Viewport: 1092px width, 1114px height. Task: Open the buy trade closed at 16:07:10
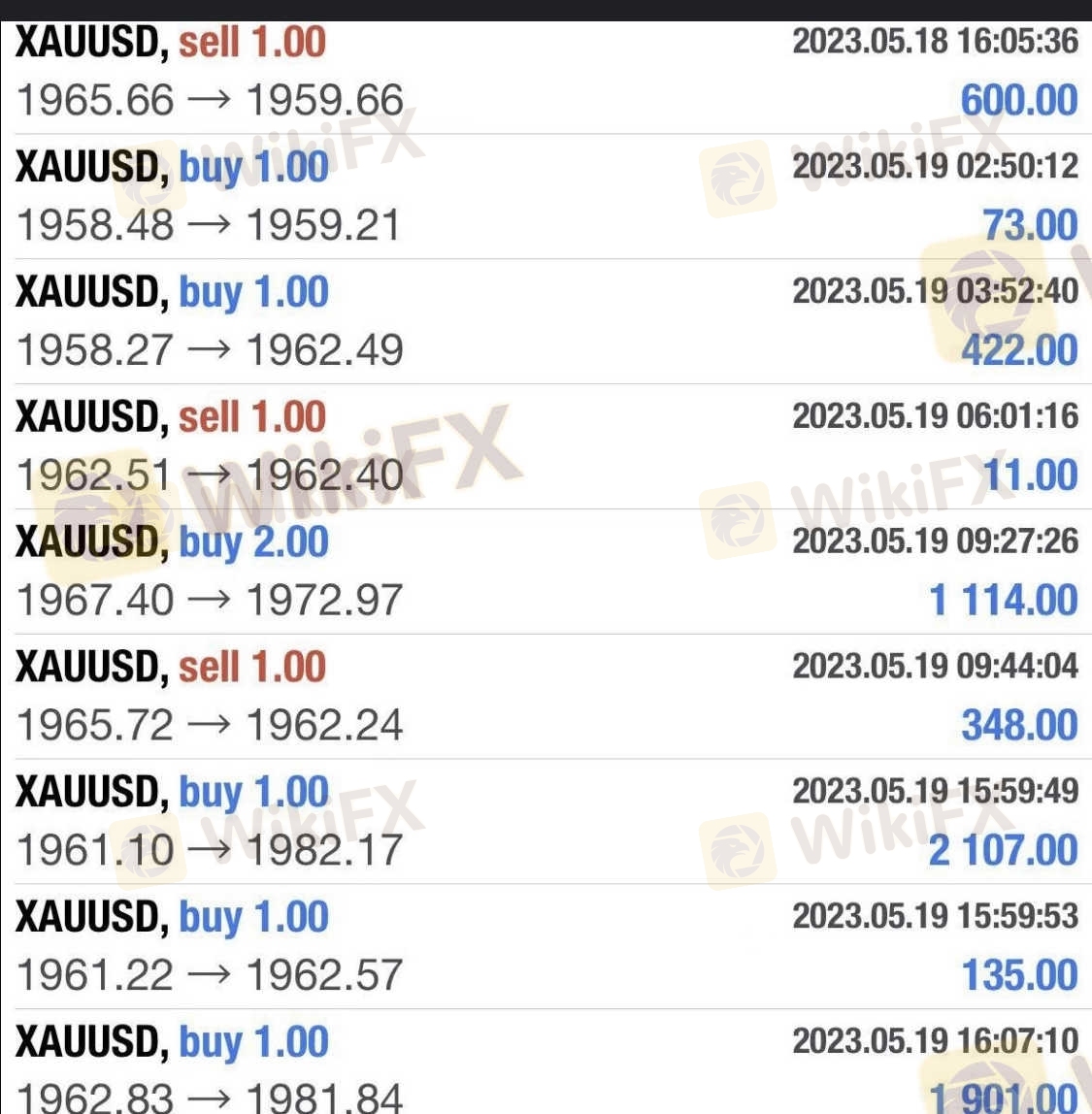pos(546,1065)
